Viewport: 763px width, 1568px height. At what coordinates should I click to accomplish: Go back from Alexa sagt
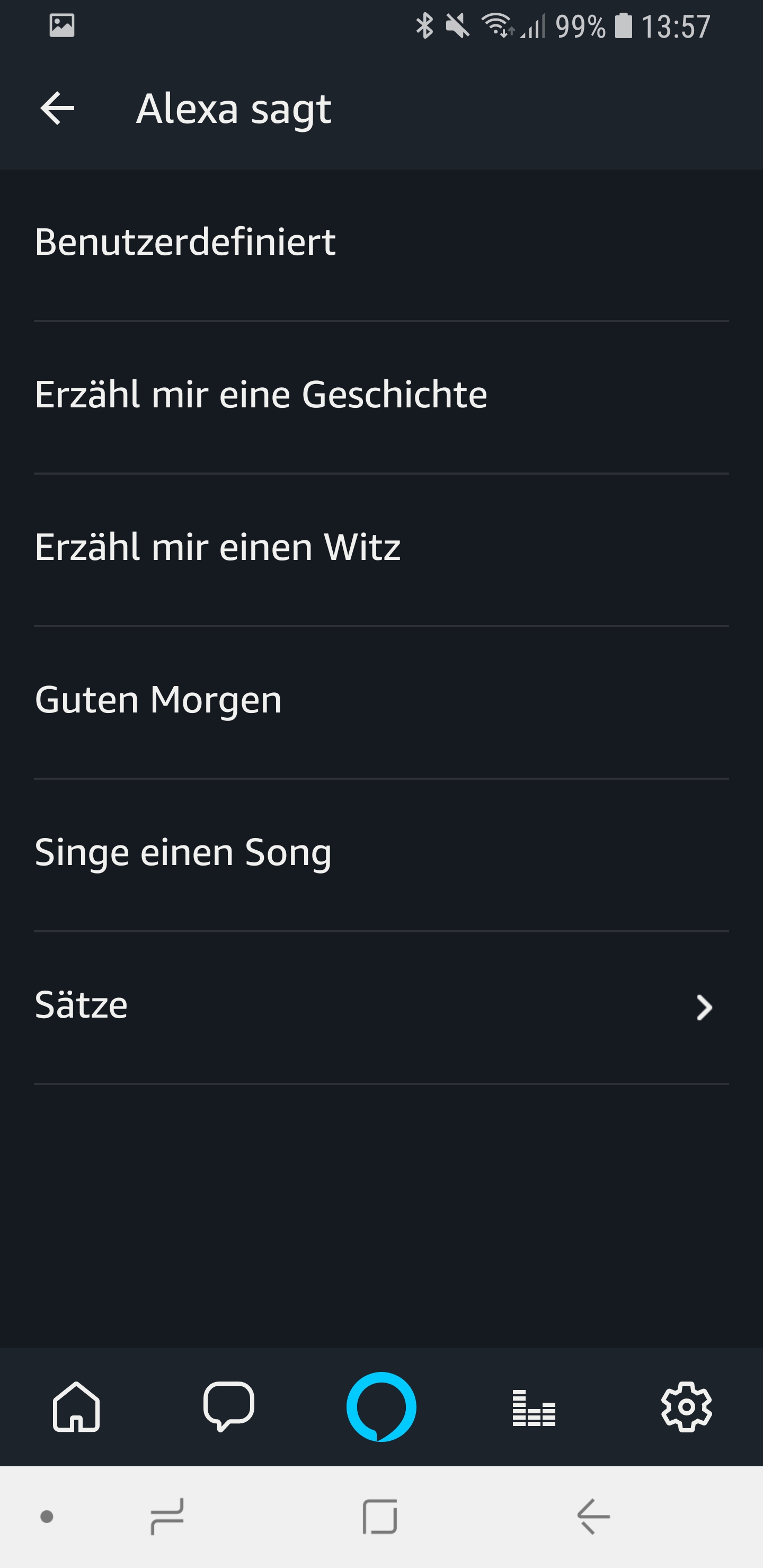tap(57, 109)
